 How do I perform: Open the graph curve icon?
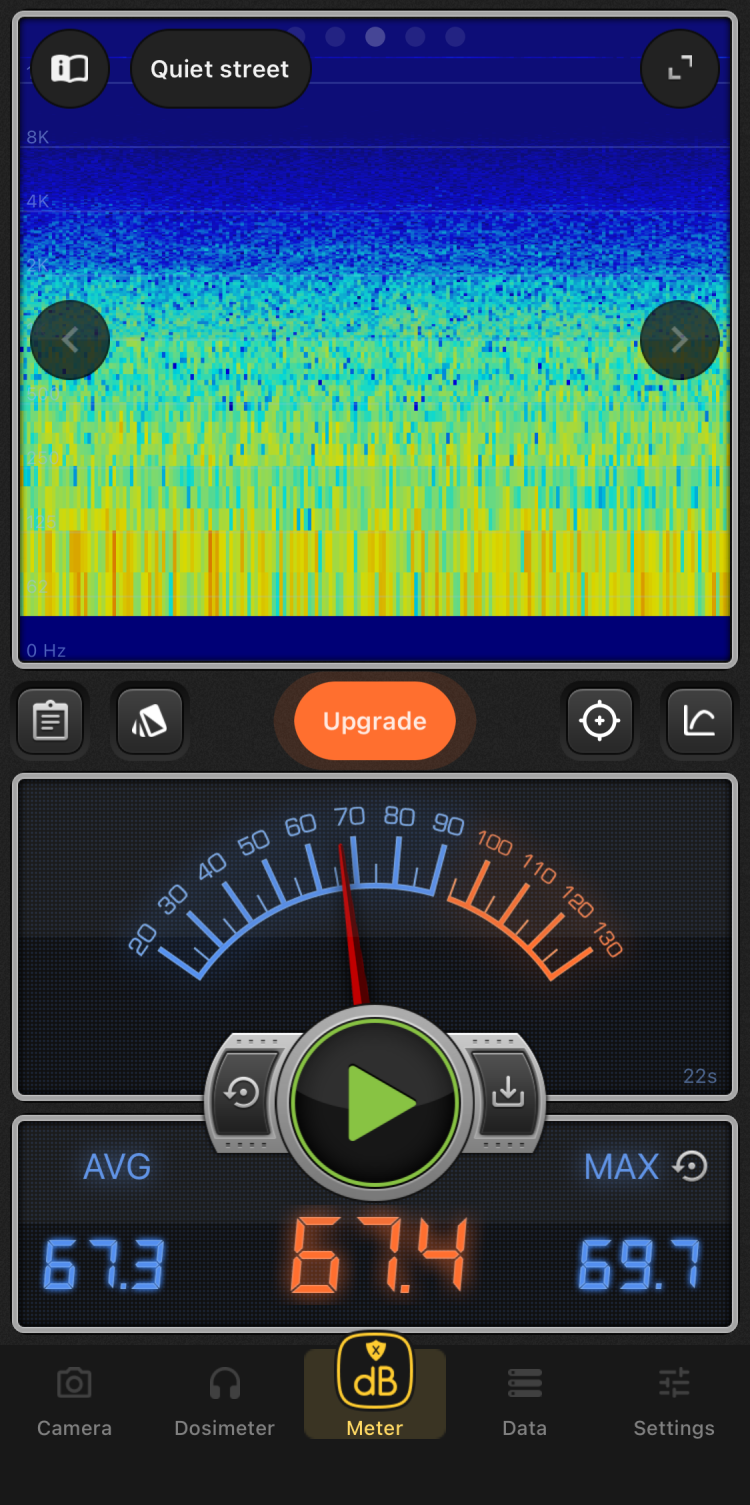click(699, 721)
